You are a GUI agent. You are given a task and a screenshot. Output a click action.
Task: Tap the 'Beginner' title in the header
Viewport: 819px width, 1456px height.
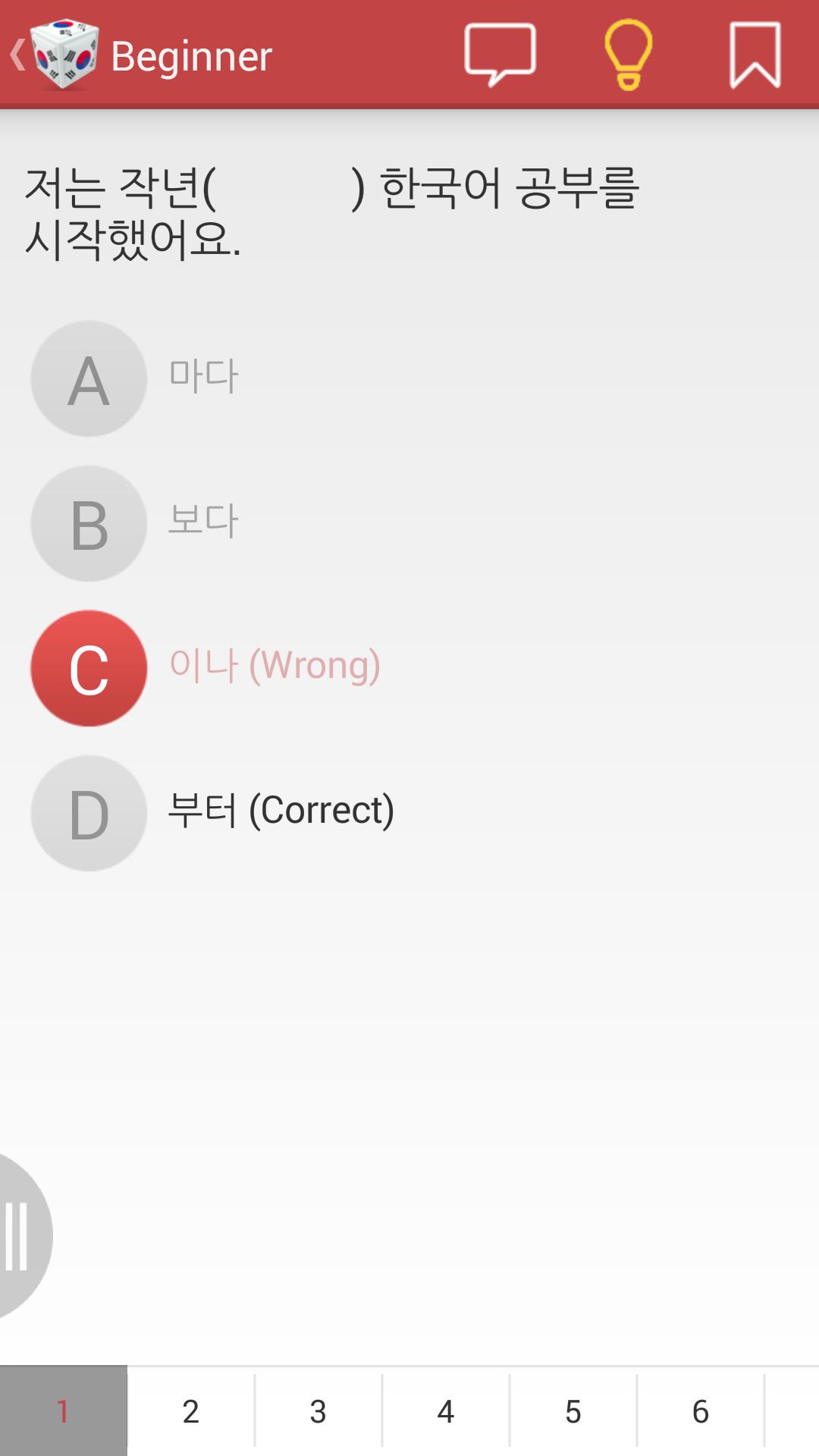[191, 55]
